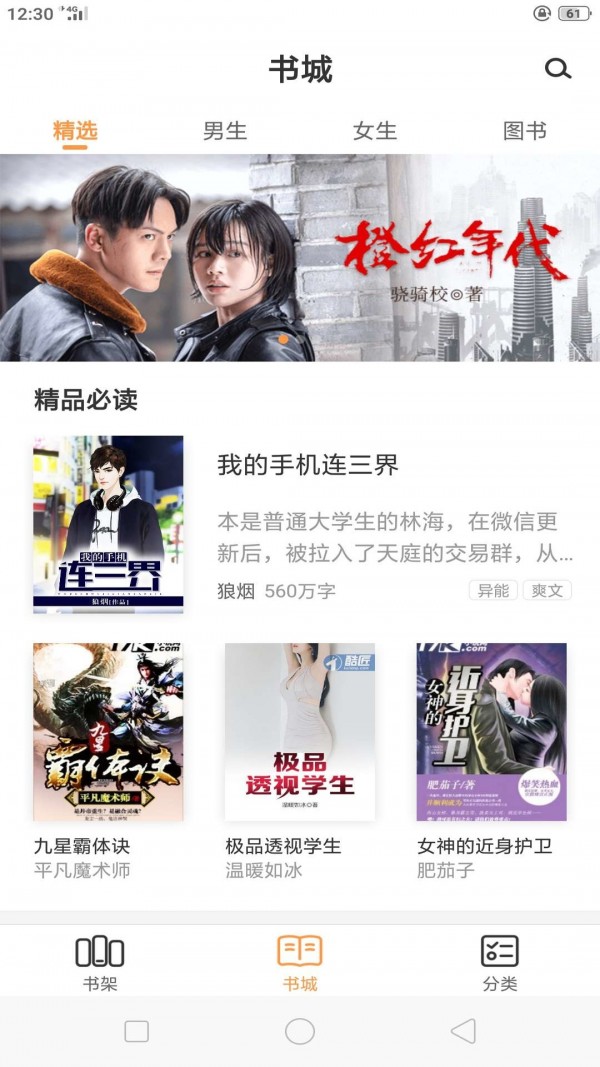Image resolution: width=600 pixels, height=1067 pixels.
Task: Select the 精选 tab
Action: (x=75, y=131)
